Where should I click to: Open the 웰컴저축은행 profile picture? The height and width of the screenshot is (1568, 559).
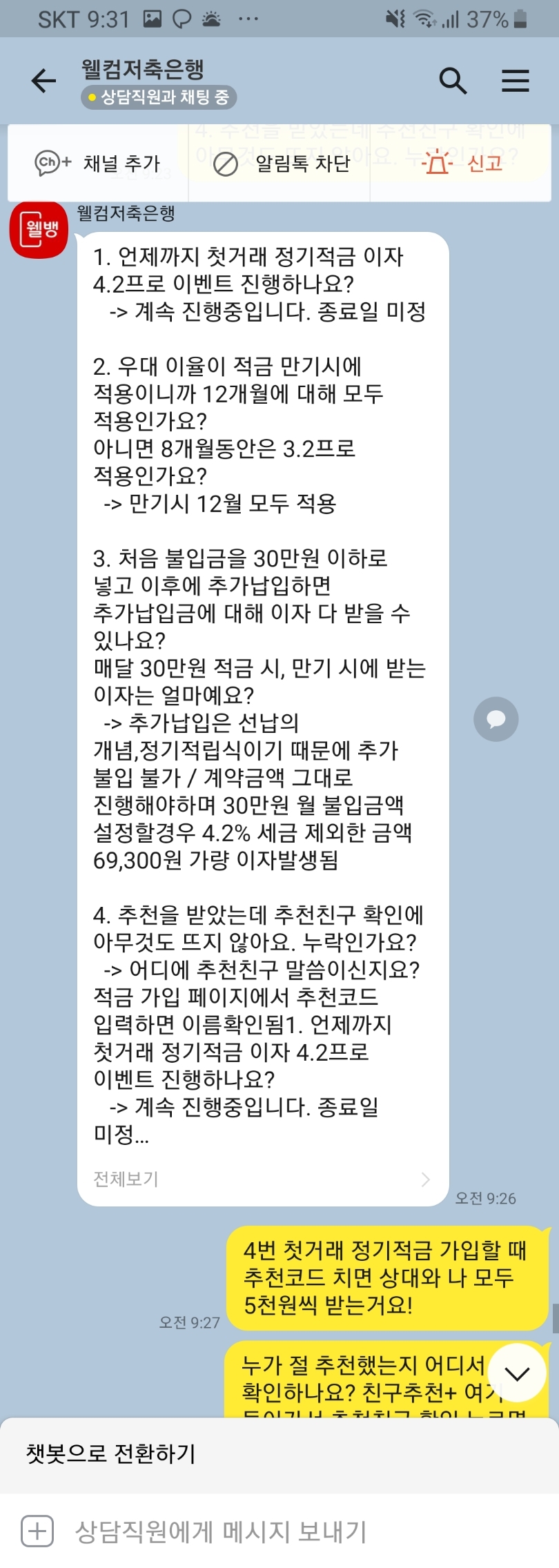39,230
